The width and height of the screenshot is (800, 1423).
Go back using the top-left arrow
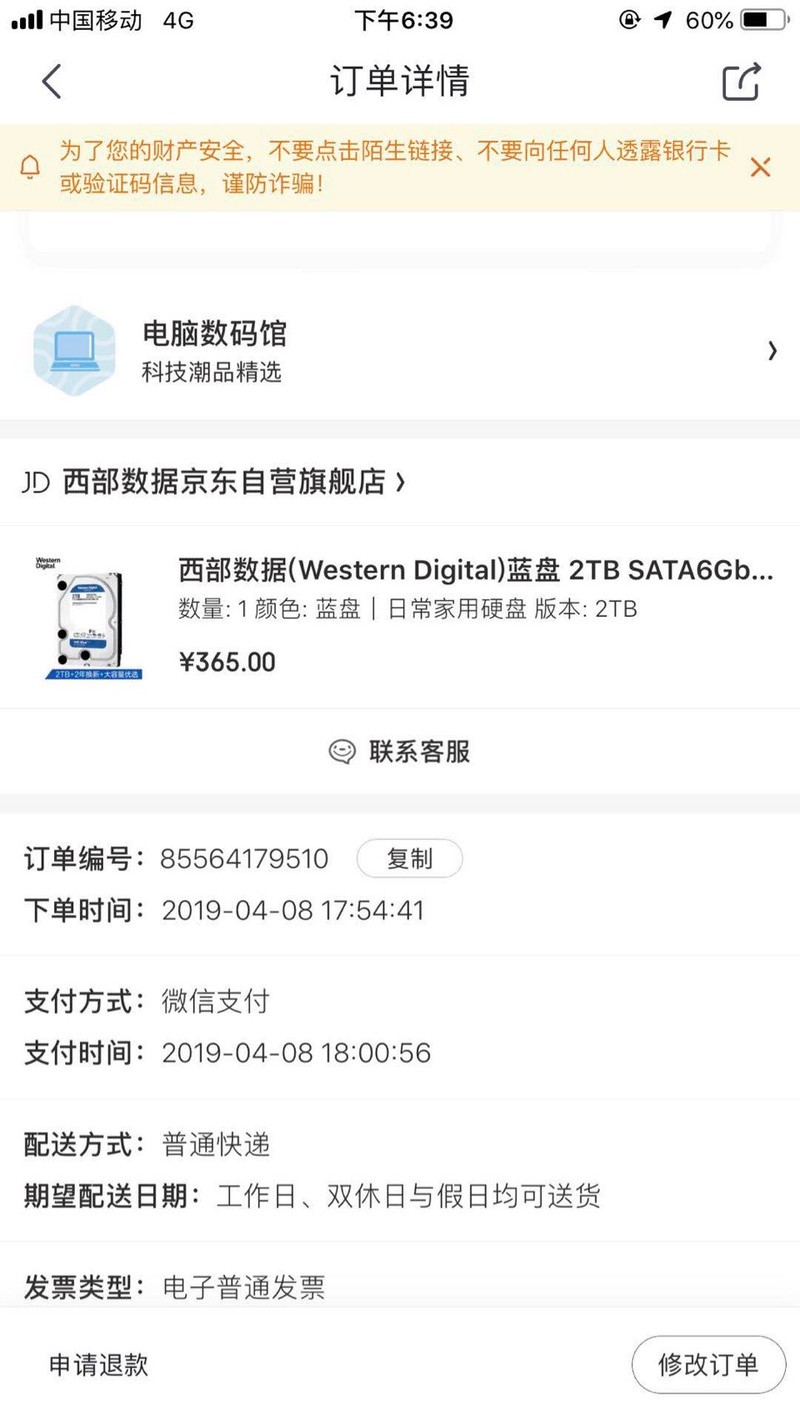(52, 81)
